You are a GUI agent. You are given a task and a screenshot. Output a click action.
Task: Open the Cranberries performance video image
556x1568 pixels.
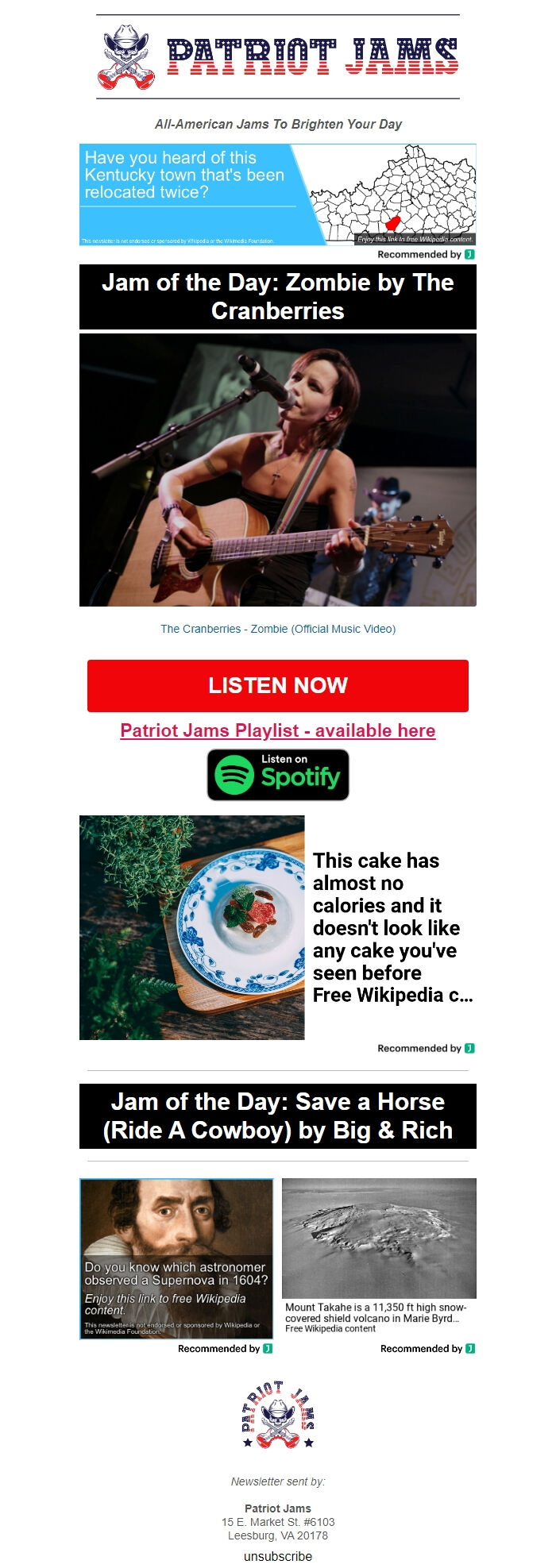click(277, 470)
